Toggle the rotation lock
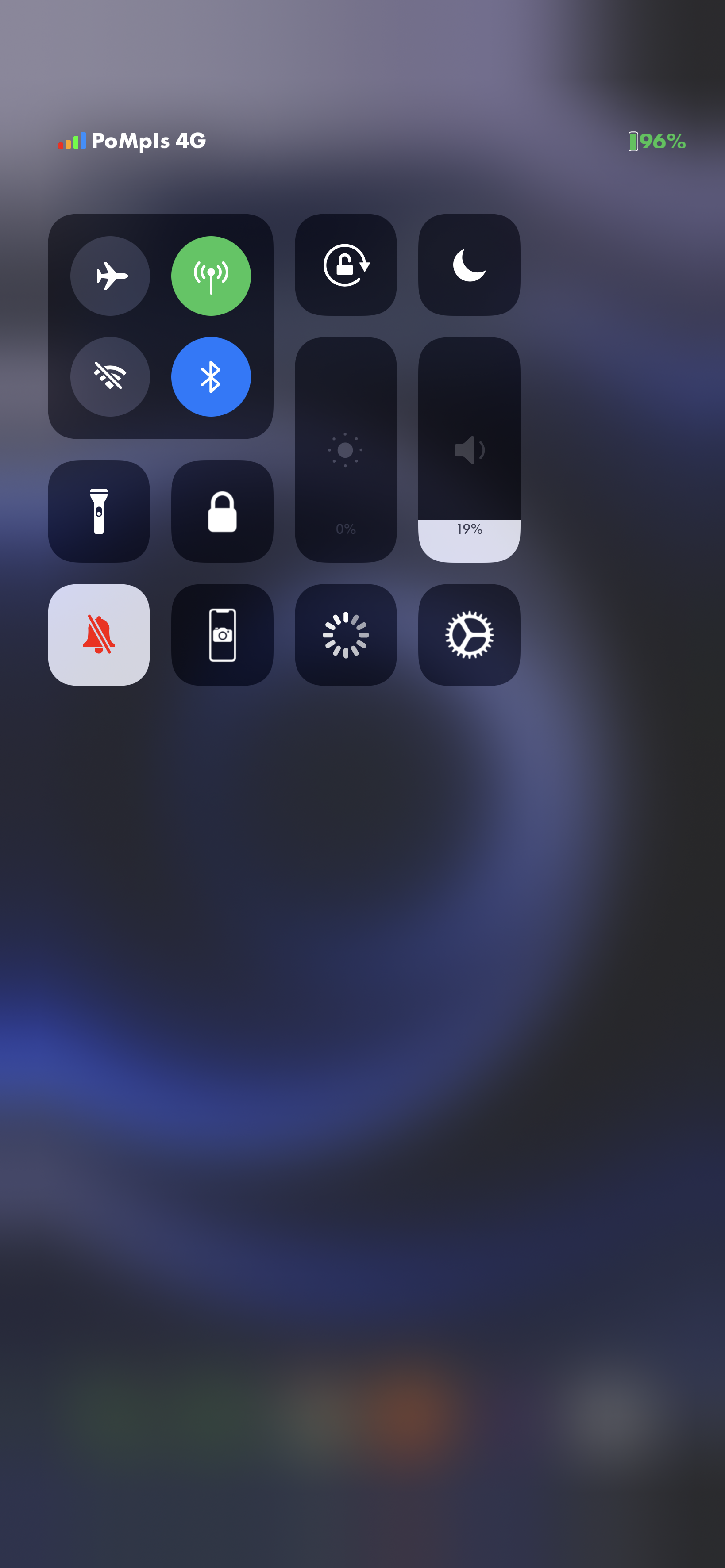The width and height of the screenshot is (725, 1568). pos(345,265)
